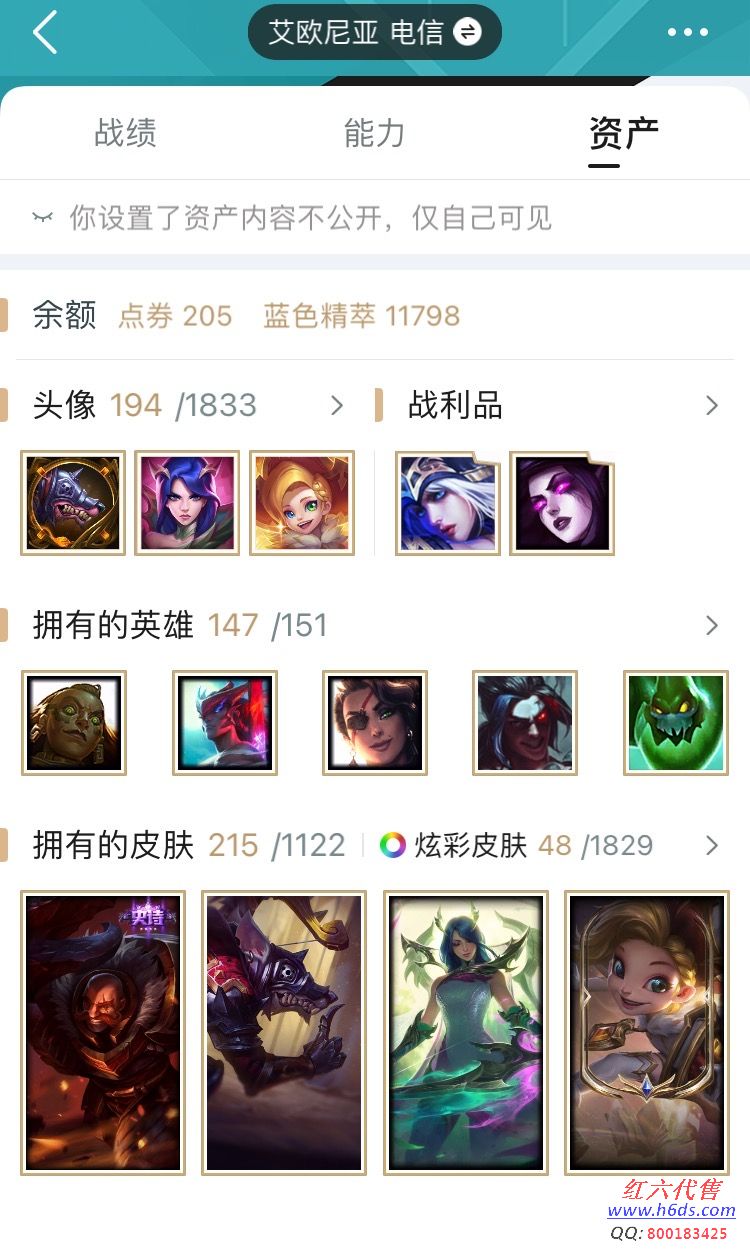
Task: Open the three-dot overflow menu
Action: pos(687,33)
